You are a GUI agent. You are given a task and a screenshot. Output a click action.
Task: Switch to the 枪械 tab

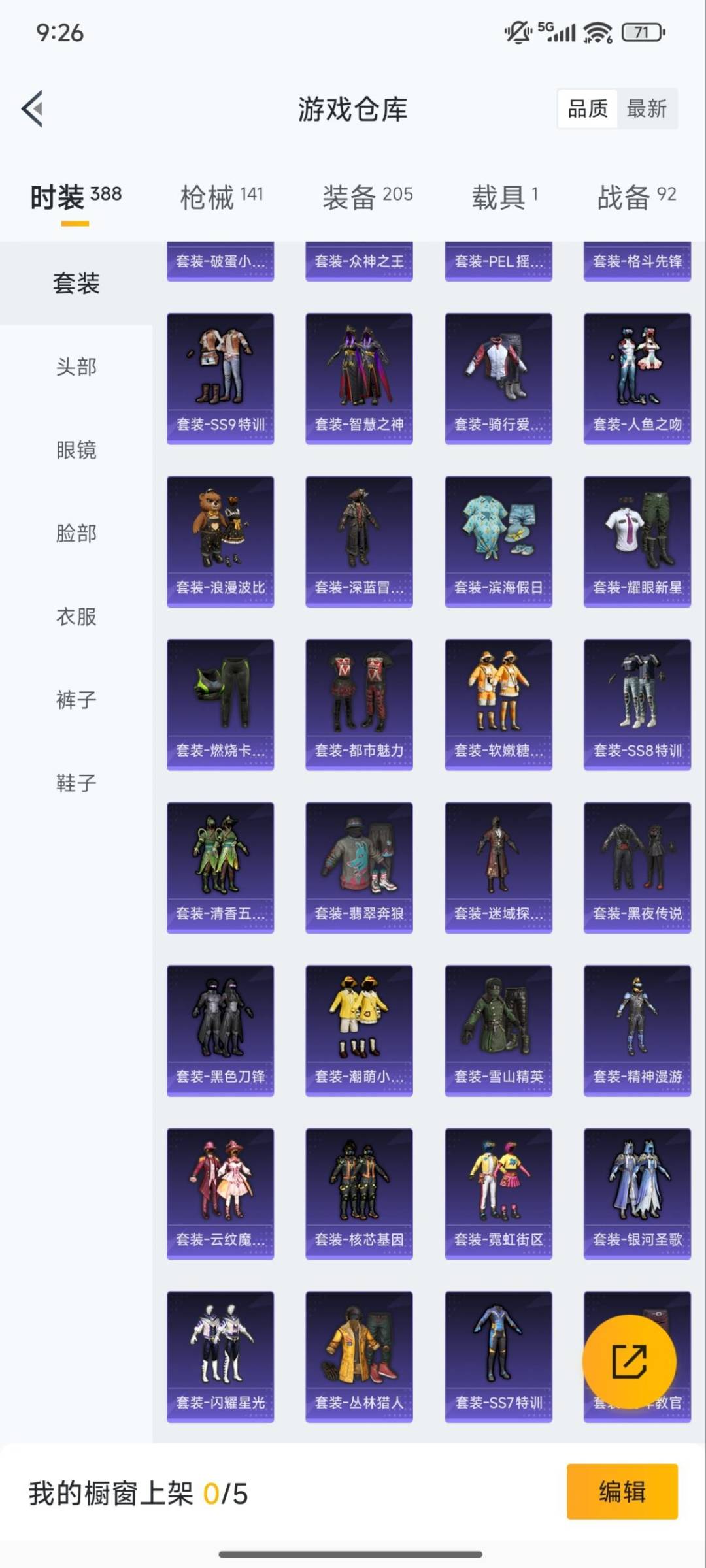click(x=221, y=197)
